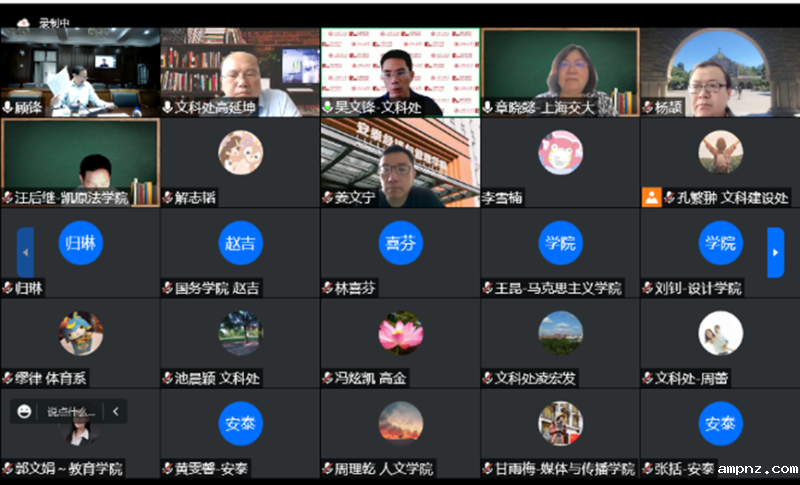Select 周理乾 人文学院 participant tile
The height and width of the screenshot is (485, 800).
[x=400, y=430]
